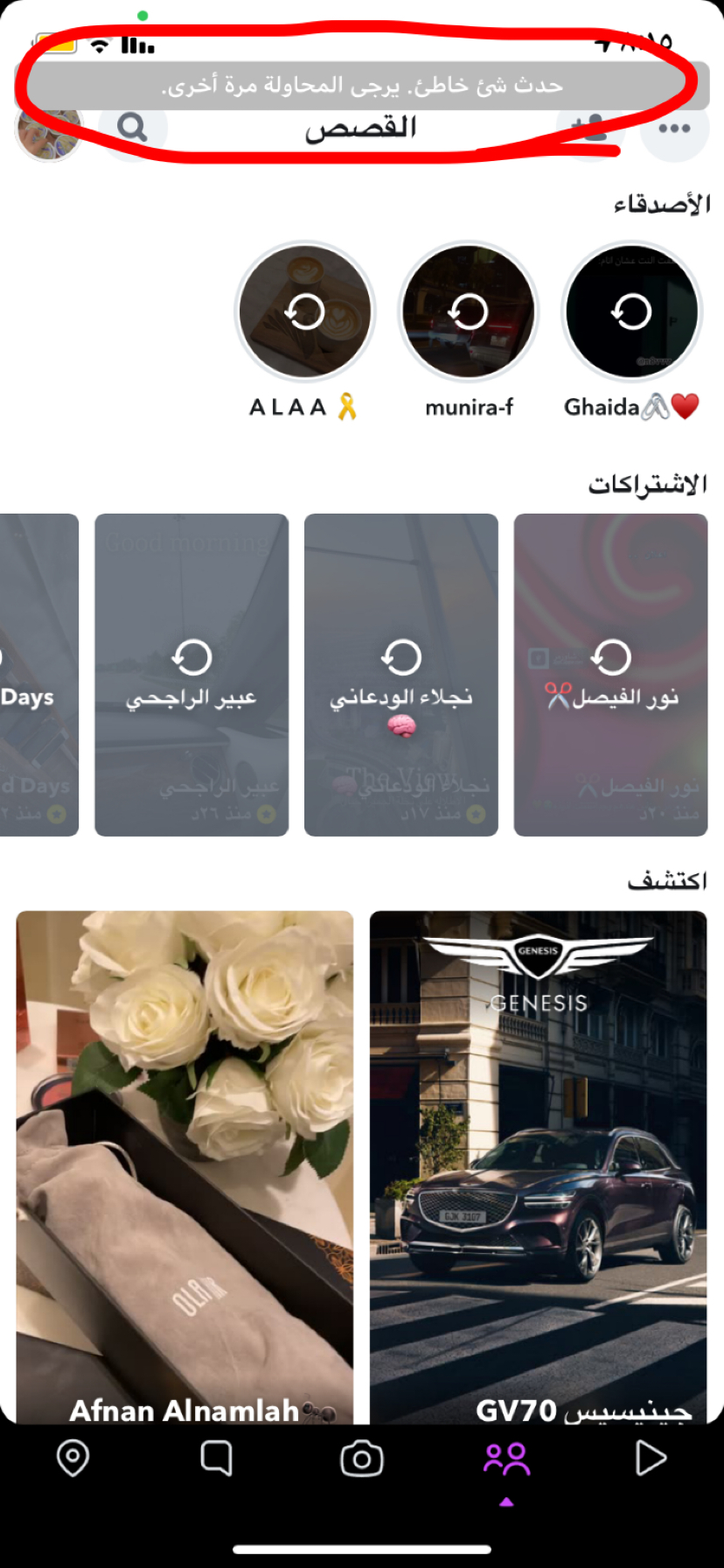Open the search icon
The height and width of the screenshot is (1568, 724).
point(133,129)
